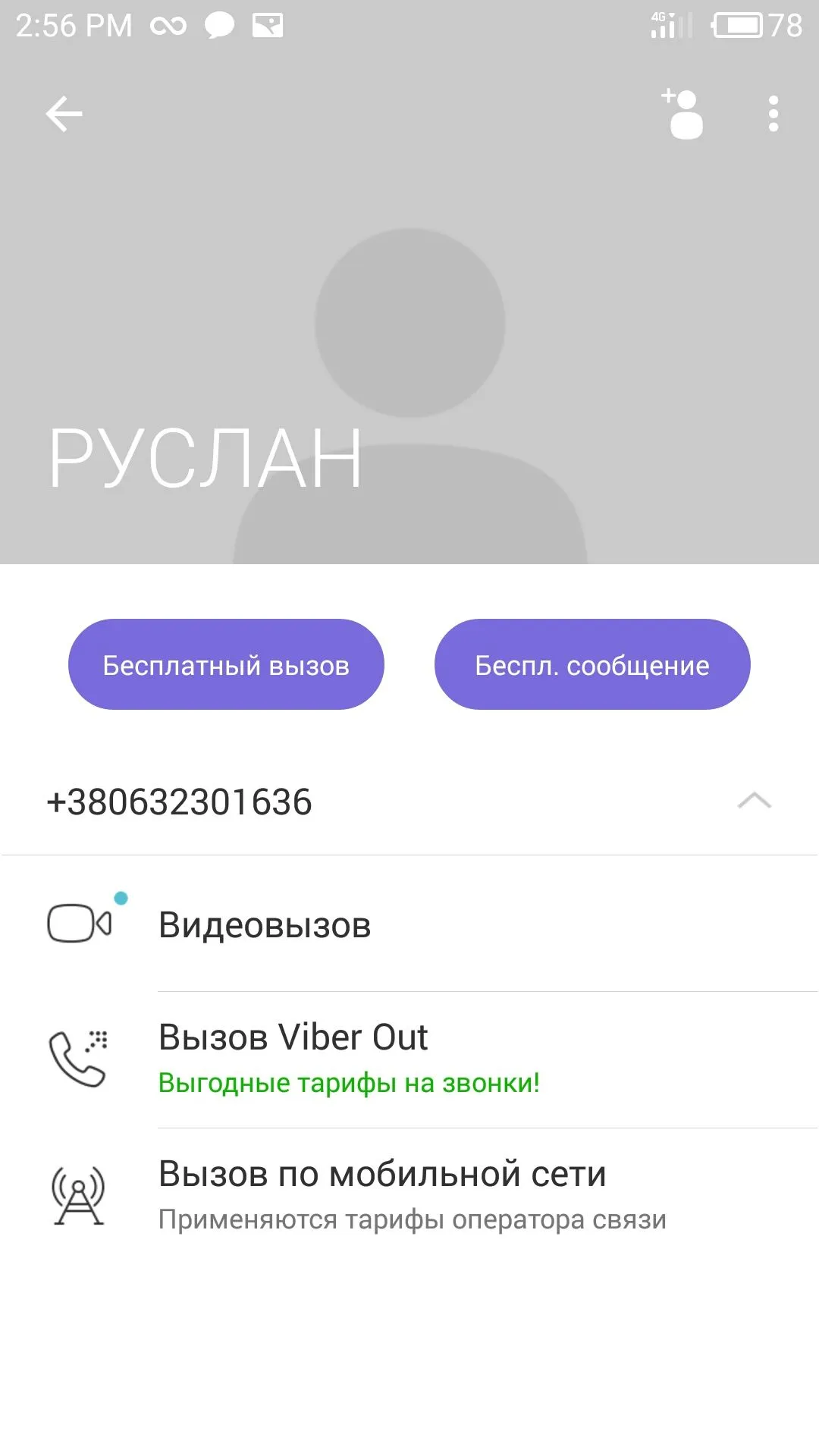Start a free call with Бесплатный вызов

pyautogui.click(x=226, y=665)
